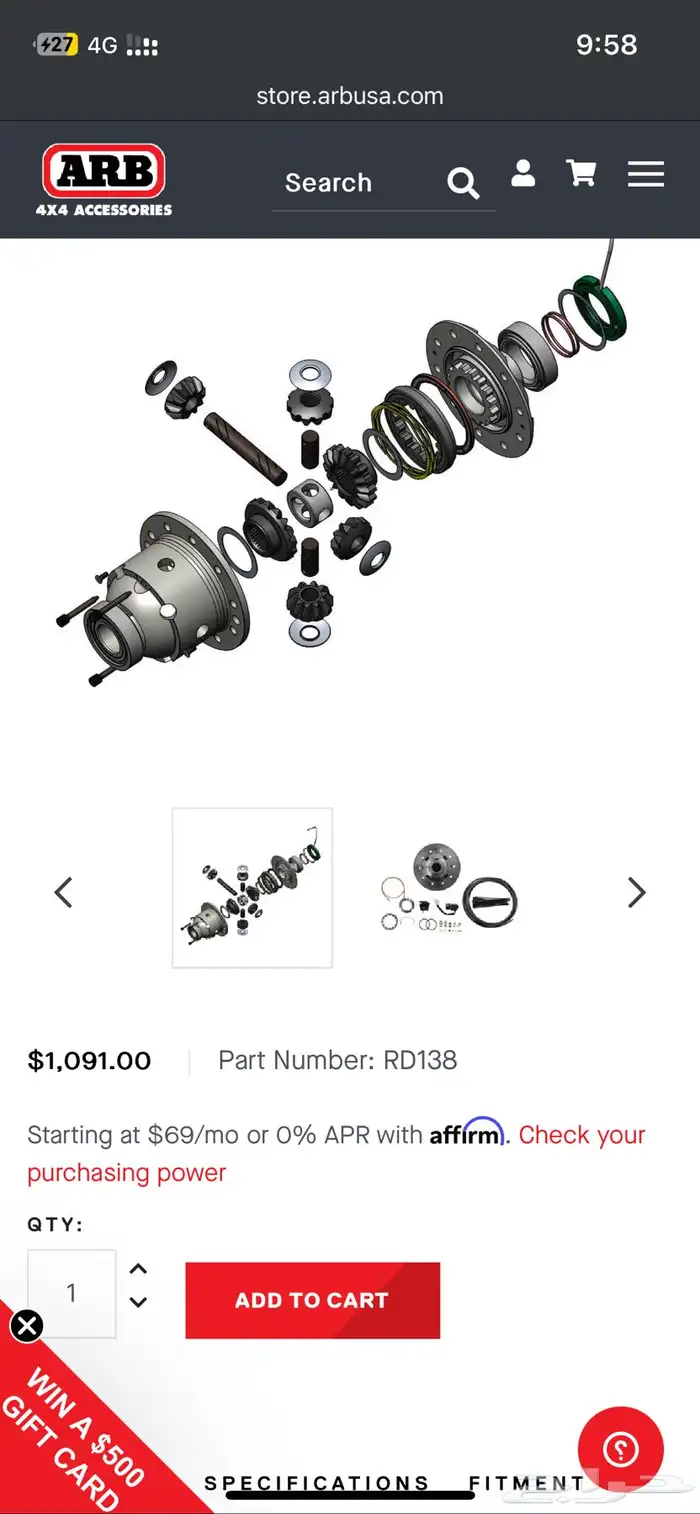
Task: Tap the quantity input box
Action: 71,1293
